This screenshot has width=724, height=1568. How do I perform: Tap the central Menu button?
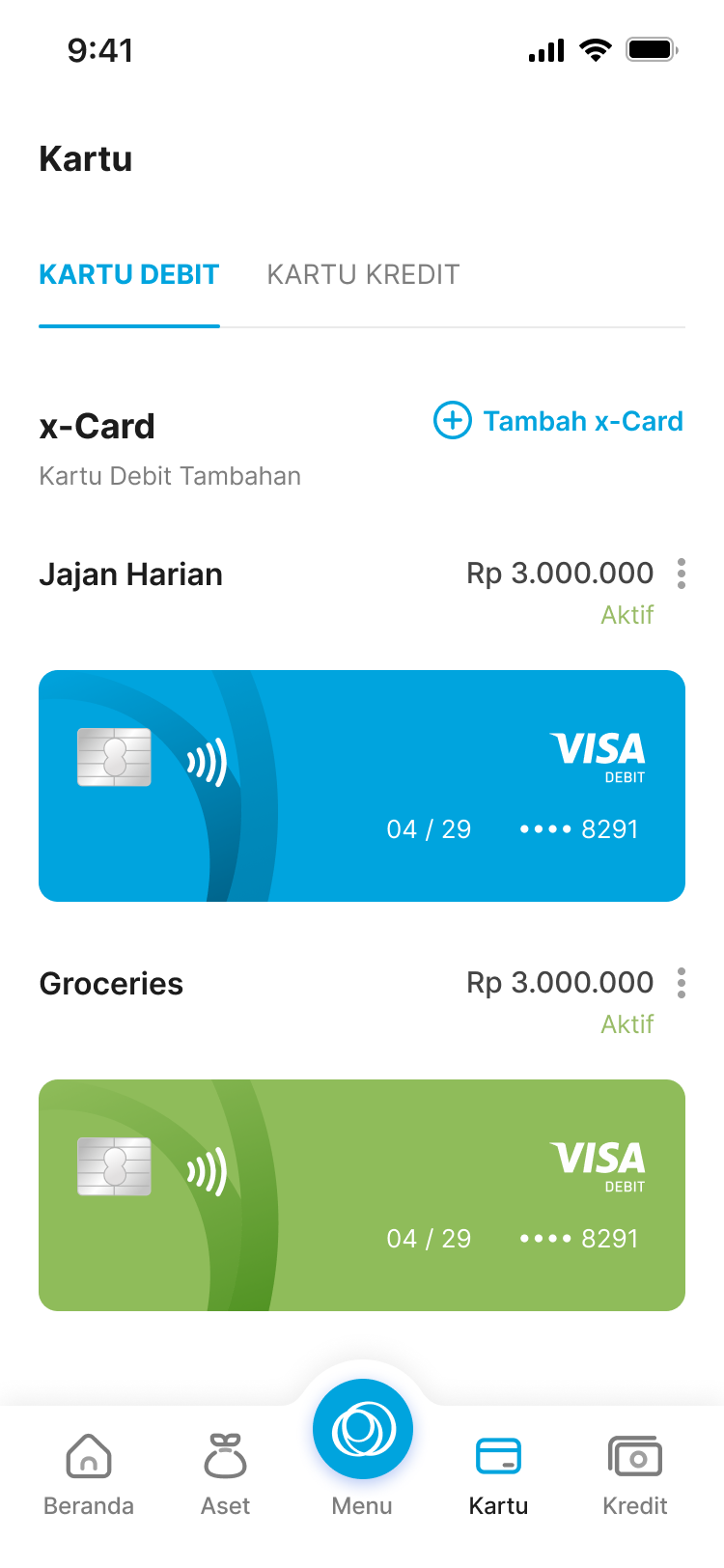point(362,1431)
